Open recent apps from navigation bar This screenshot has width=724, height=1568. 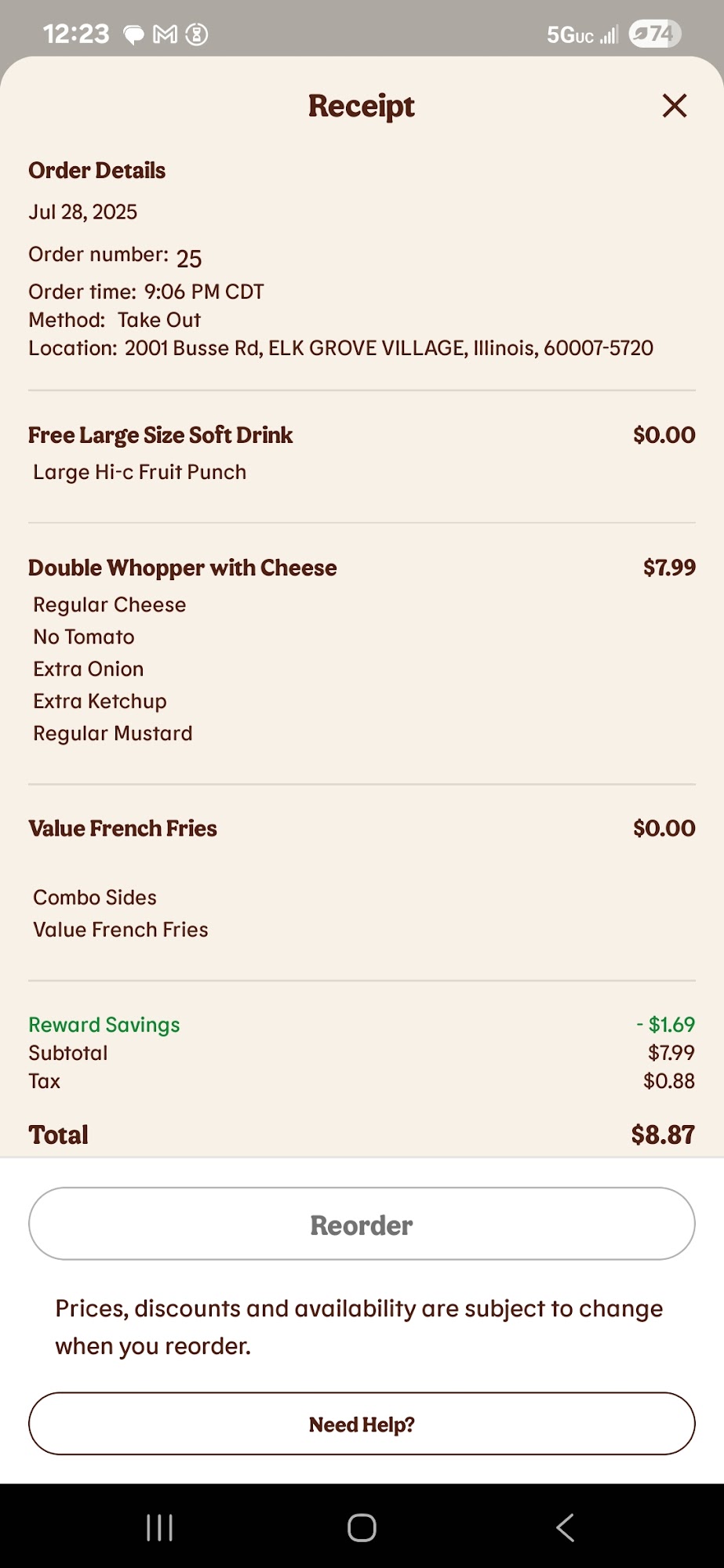point(160,1527)
